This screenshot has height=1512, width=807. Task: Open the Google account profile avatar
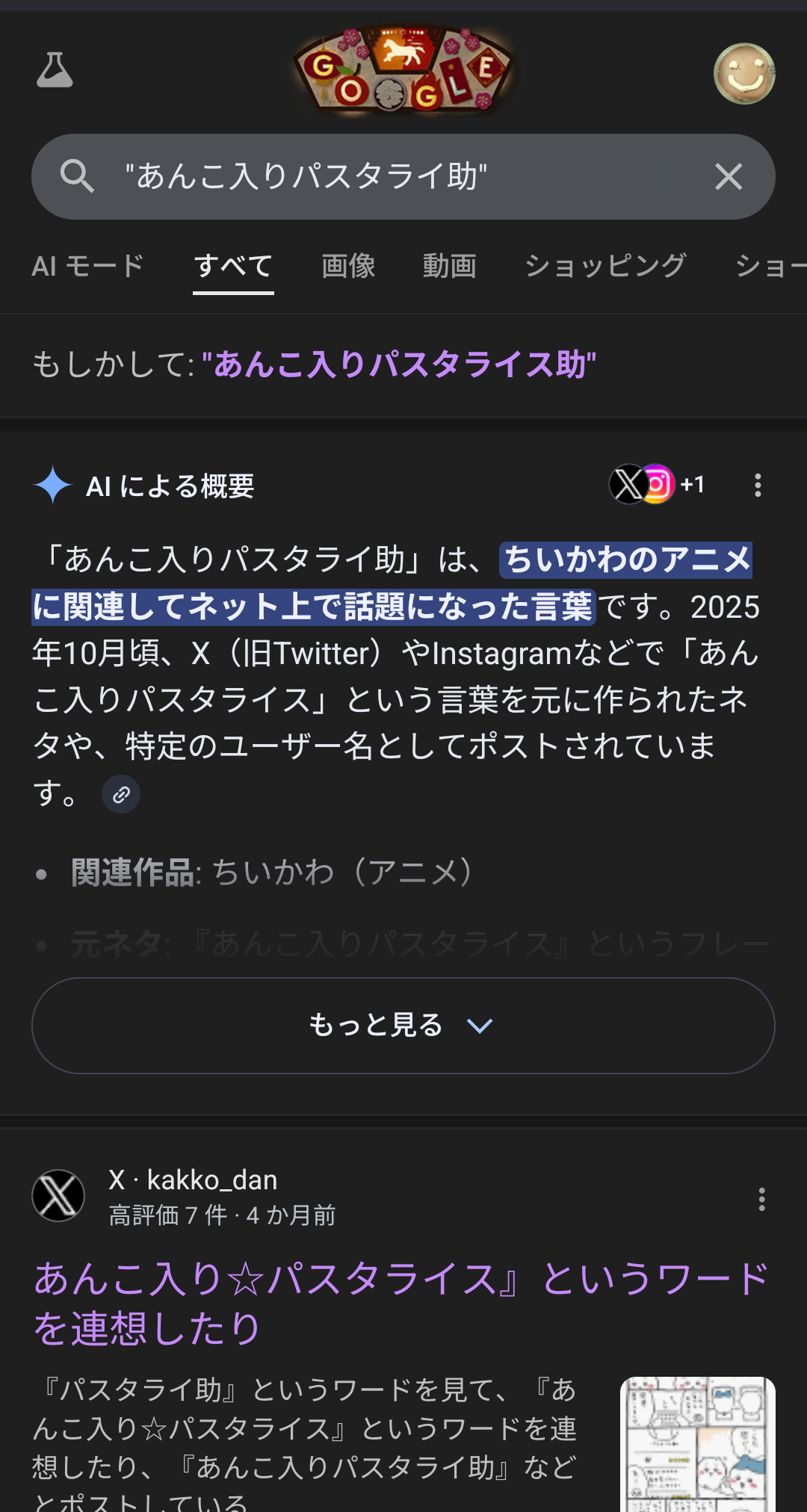744,73
